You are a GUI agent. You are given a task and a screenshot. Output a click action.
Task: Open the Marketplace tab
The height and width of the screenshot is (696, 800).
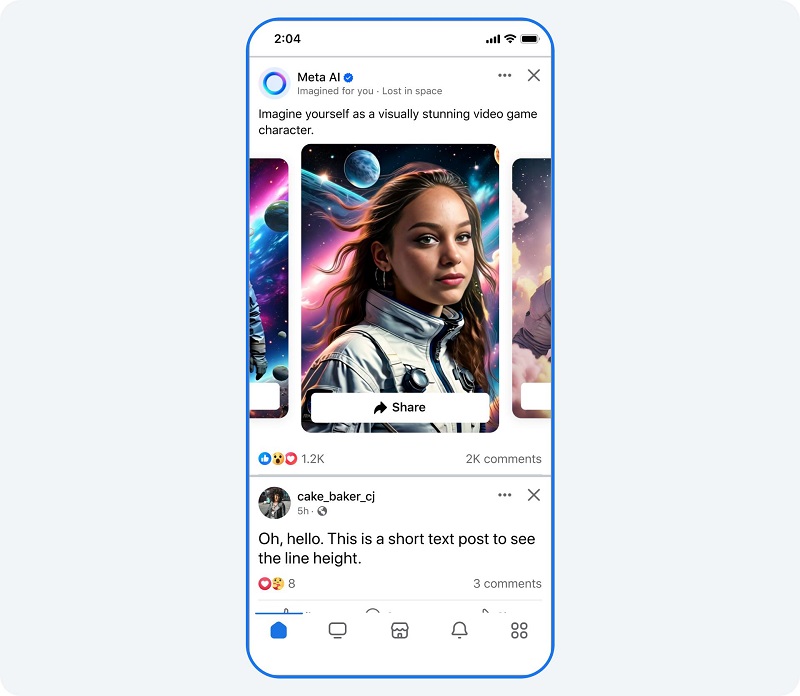pos(399,630)
